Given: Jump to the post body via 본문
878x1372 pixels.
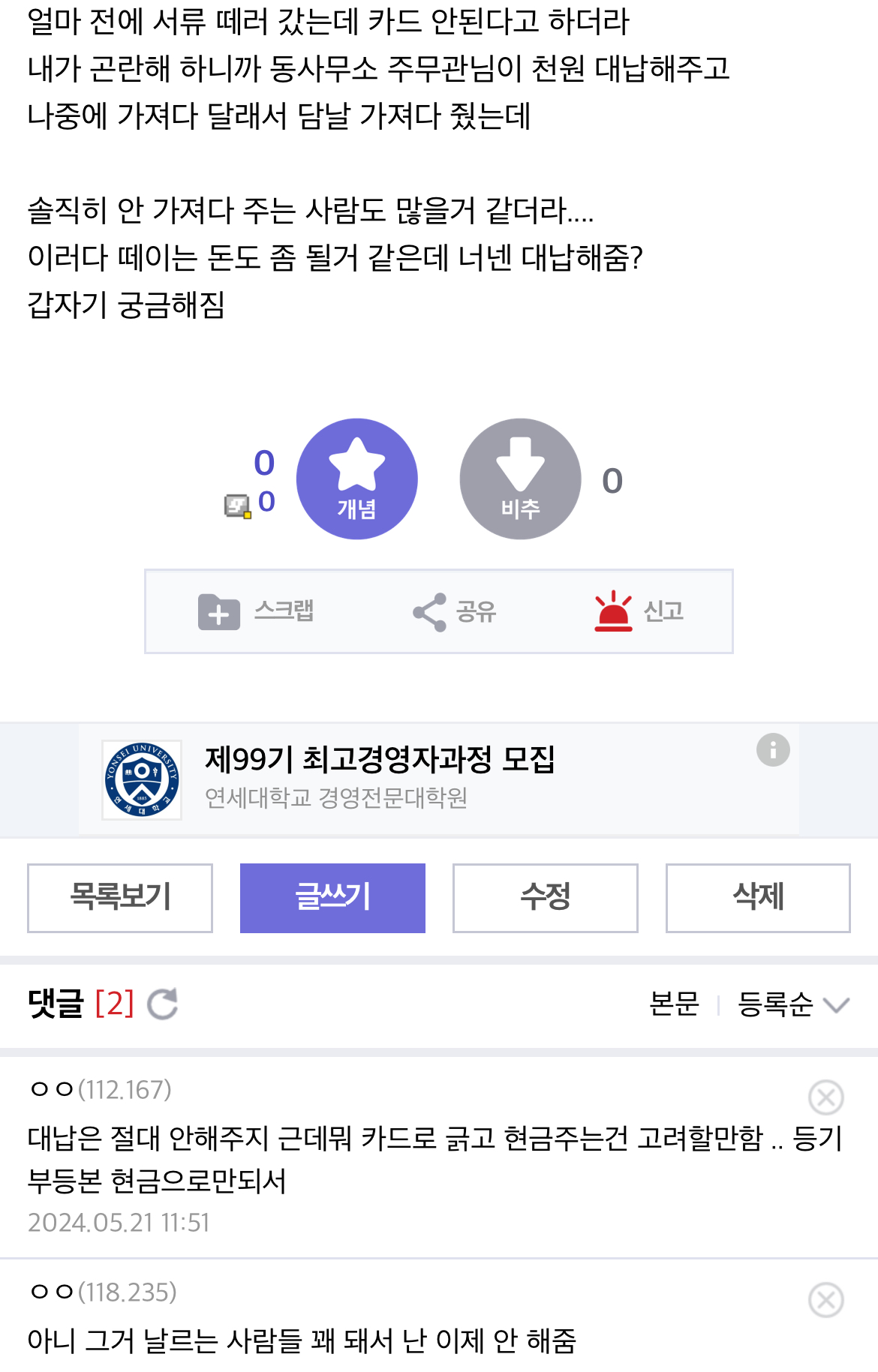Looking at the screenshot, I should (x=674, y=1004).
